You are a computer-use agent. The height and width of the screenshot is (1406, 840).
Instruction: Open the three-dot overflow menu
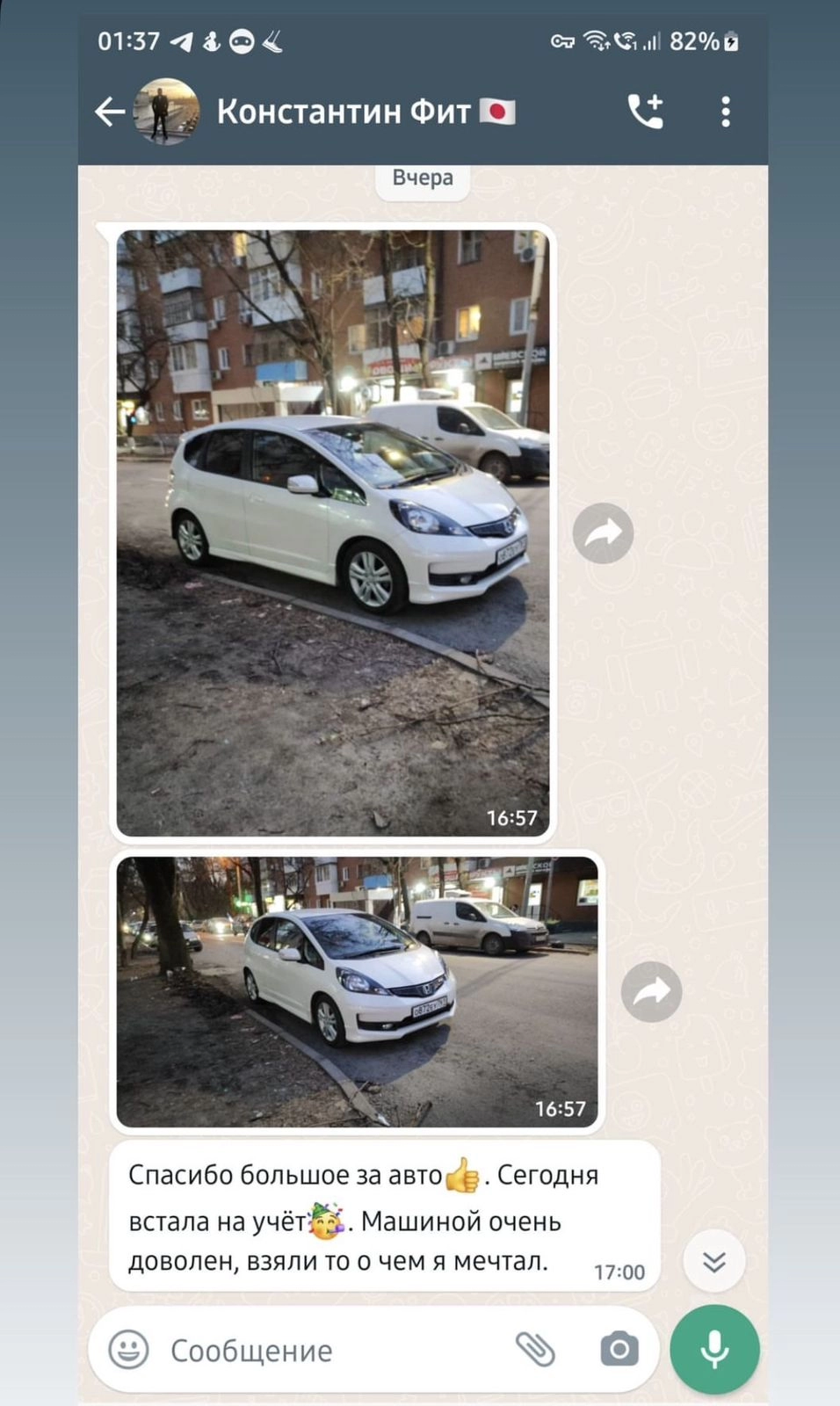[x=725, y=112]
